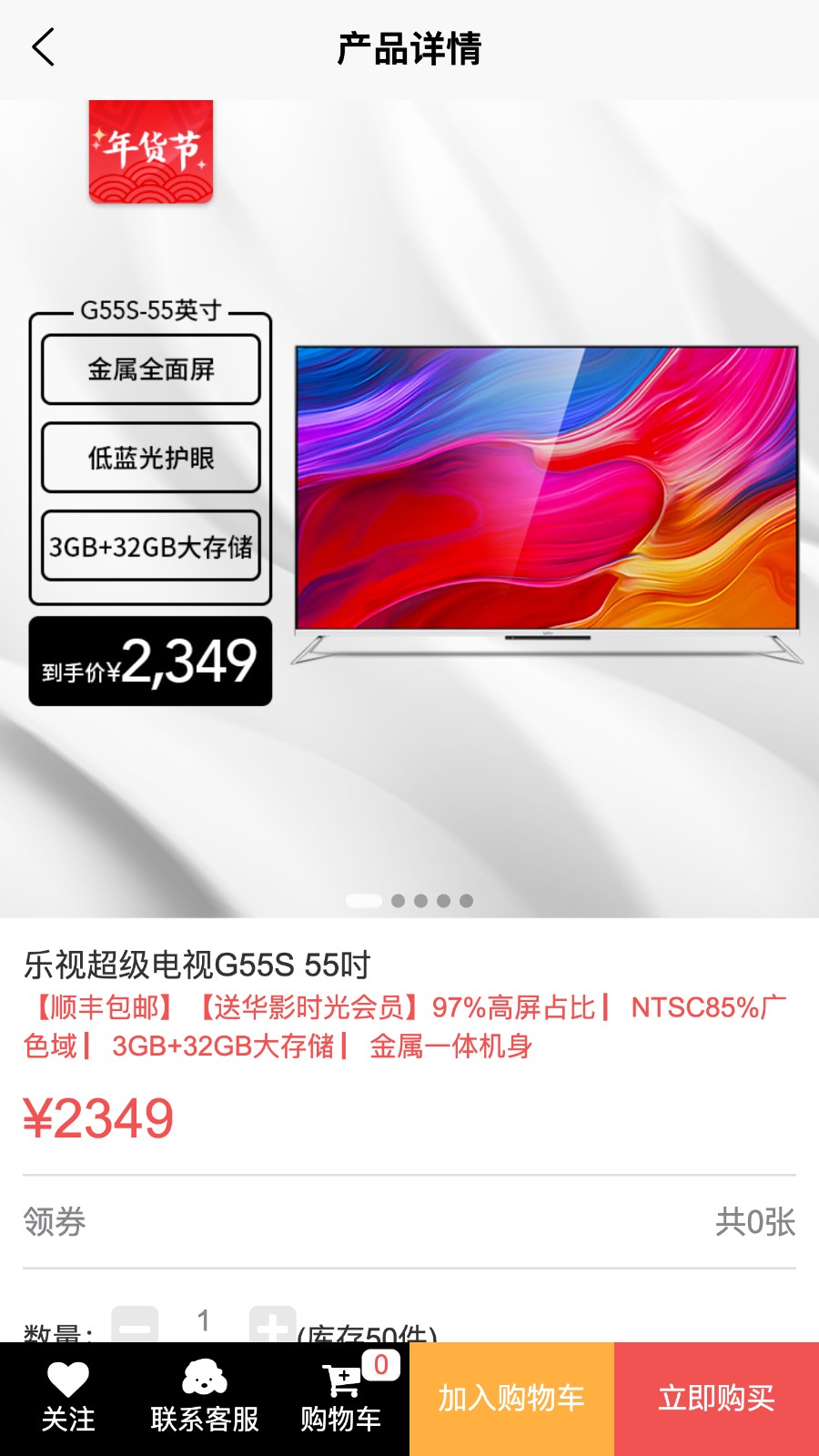Open the 购物车 shopping cart
The width and height of the screenshot is (819, 1456).
click(x=341, y=1398)
